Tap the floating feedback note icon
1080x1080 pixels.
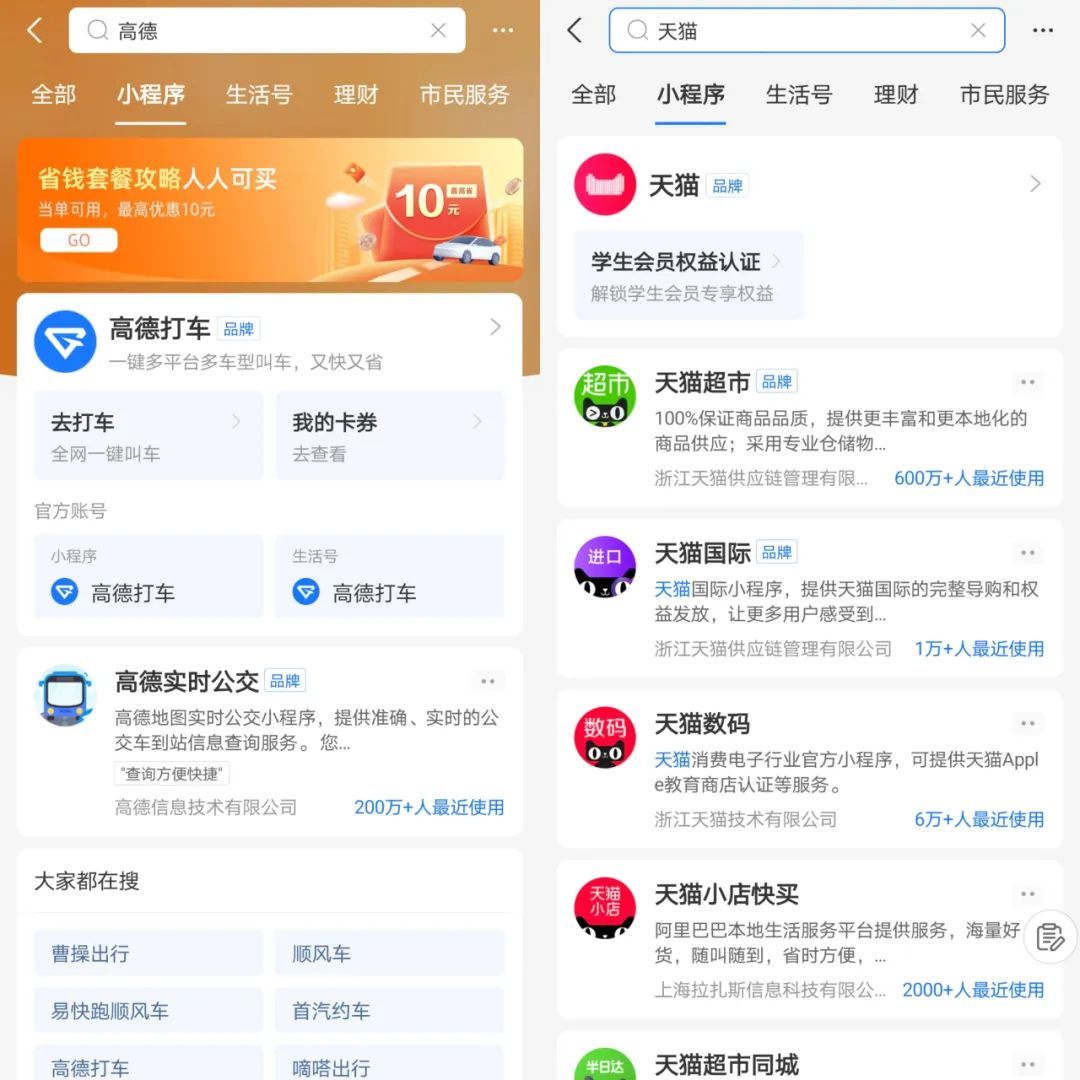coord(1050,937)
